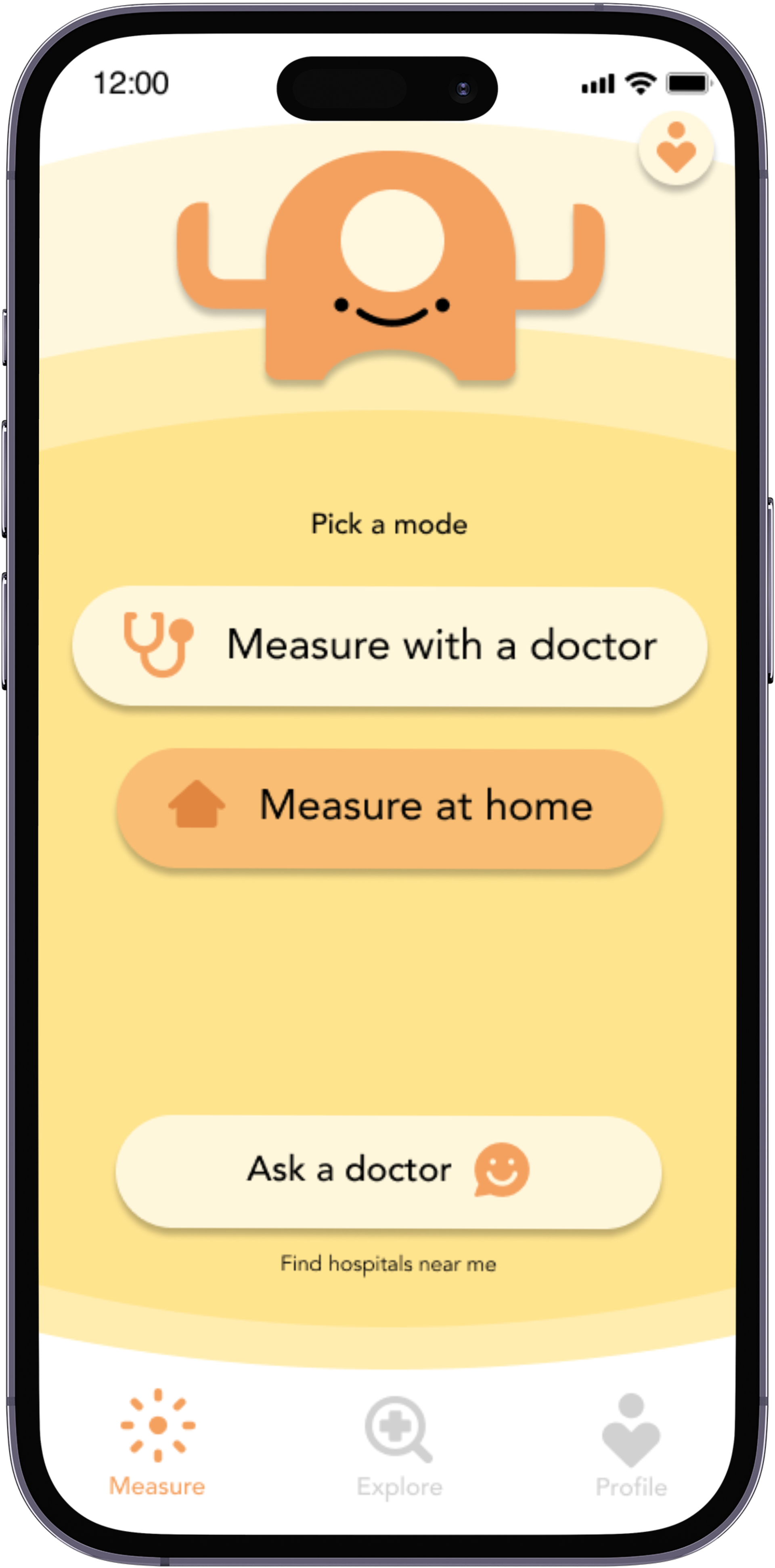Select Measure with a doctor
The height and width of the screenshot is (1568, 775).
390,646
